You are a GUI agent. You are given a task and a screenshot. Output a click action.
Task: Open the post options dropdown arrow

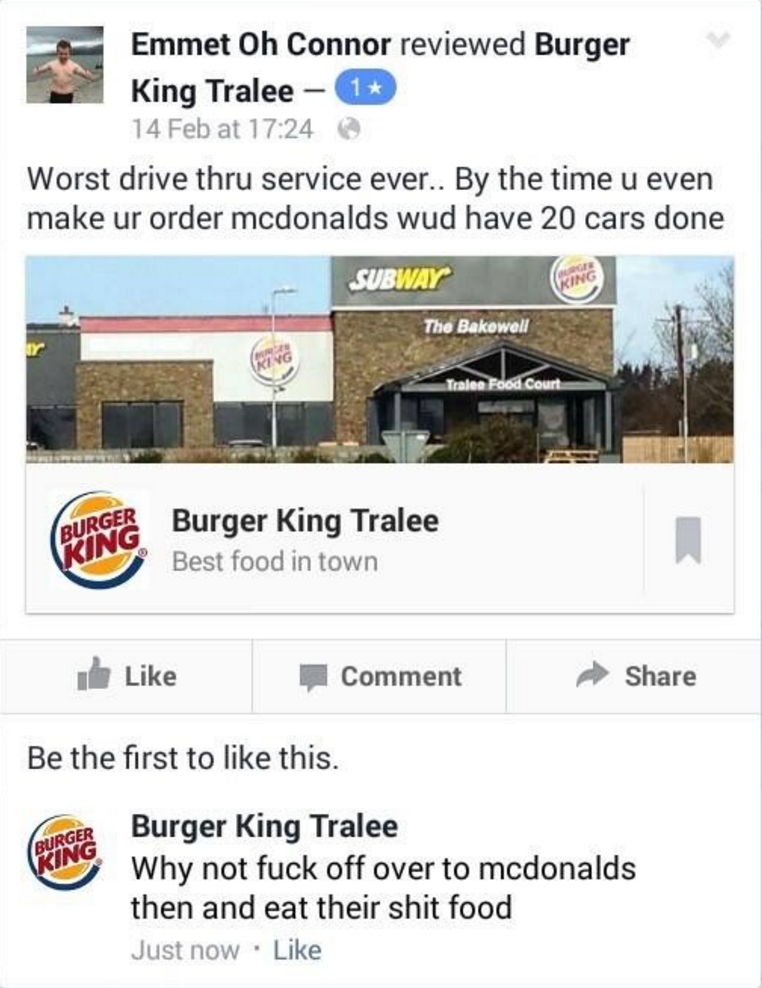[718, 41]
